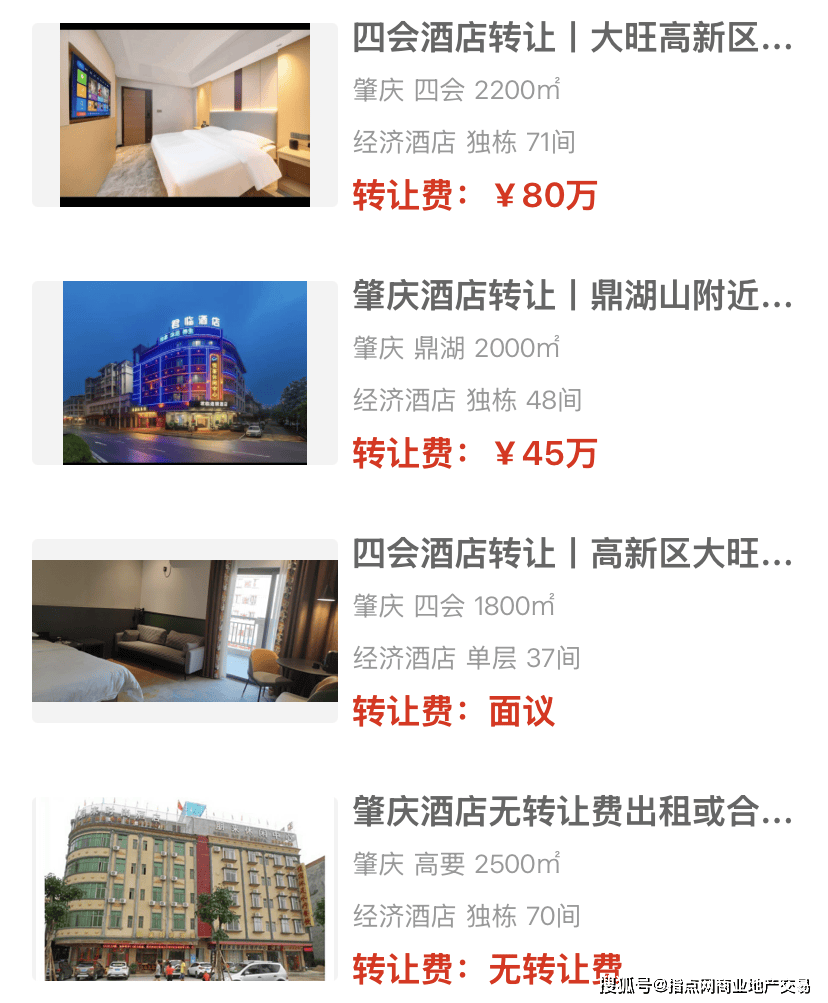Open the 肇庆酒店无转让费出租或合 listing
Screen dimensions: 828x1003
point(571,813)
